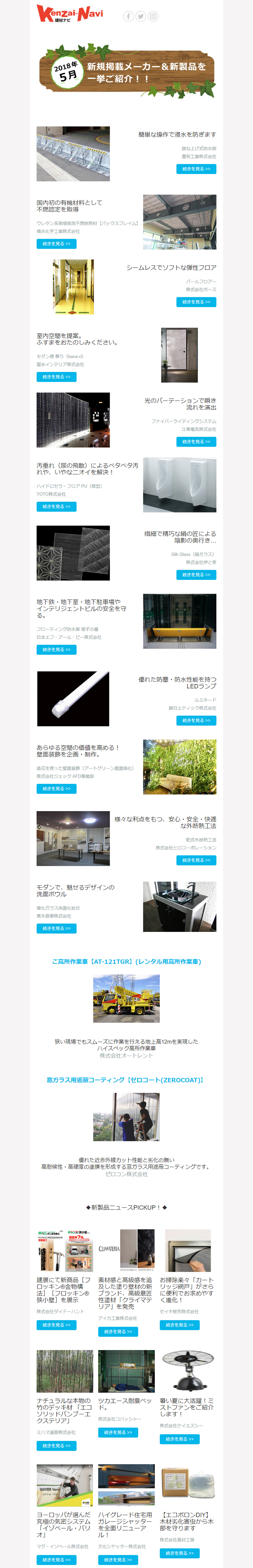This screenshot has height=1568, width=253.
Task: Tap 続きを見る for フローティング防水板 寝ずの番
Action: (x=56, y=649)
